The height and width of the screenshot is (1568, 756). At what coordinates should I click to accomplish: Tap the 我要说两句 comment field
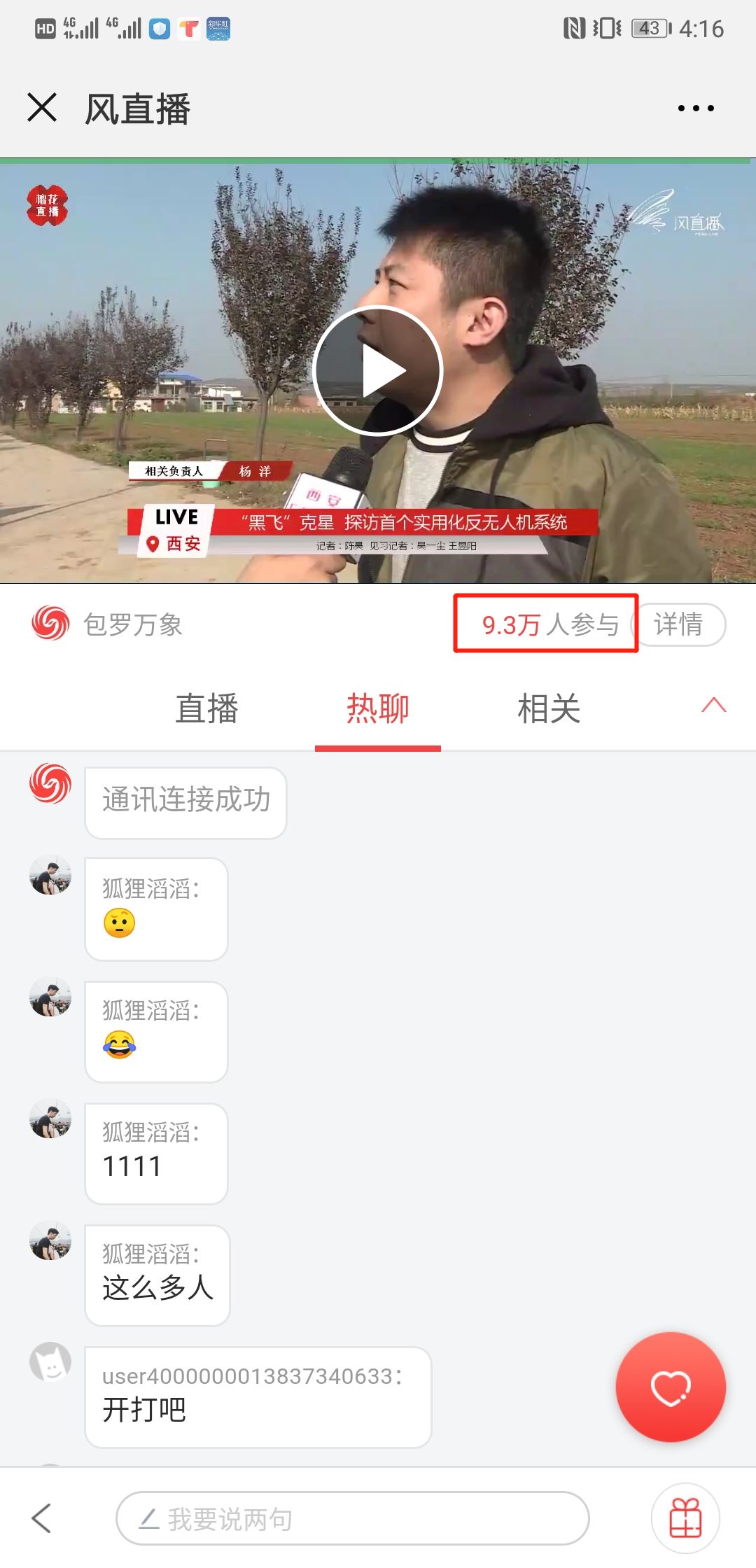(352, 1518)
